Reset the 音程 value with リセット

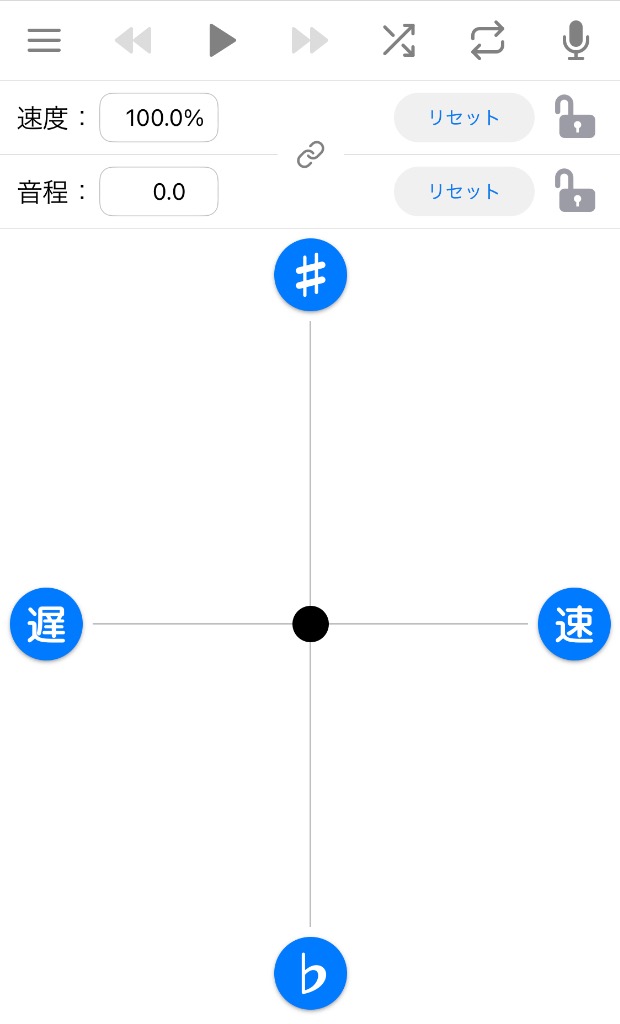464,192
